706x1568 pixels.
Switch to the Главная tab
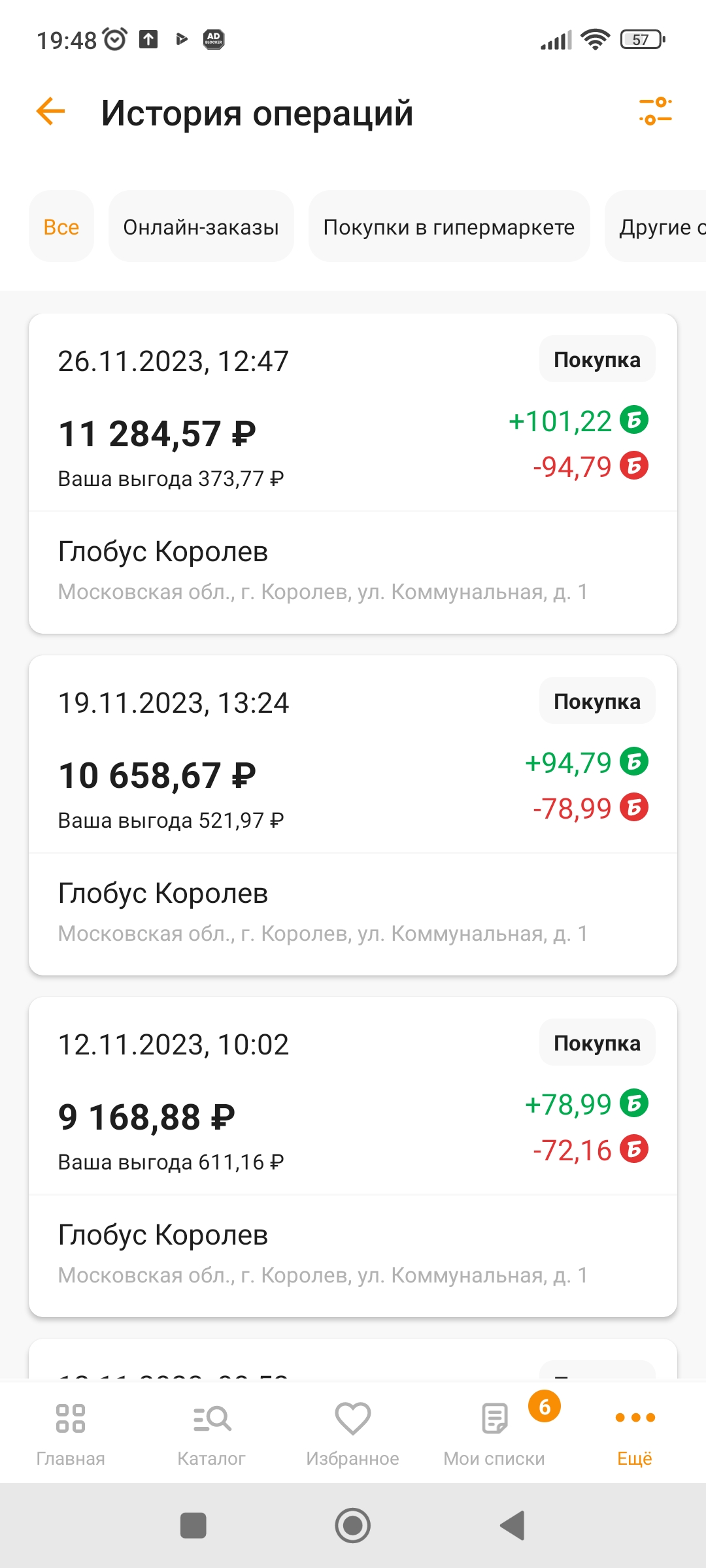(x=71, y=1431)
